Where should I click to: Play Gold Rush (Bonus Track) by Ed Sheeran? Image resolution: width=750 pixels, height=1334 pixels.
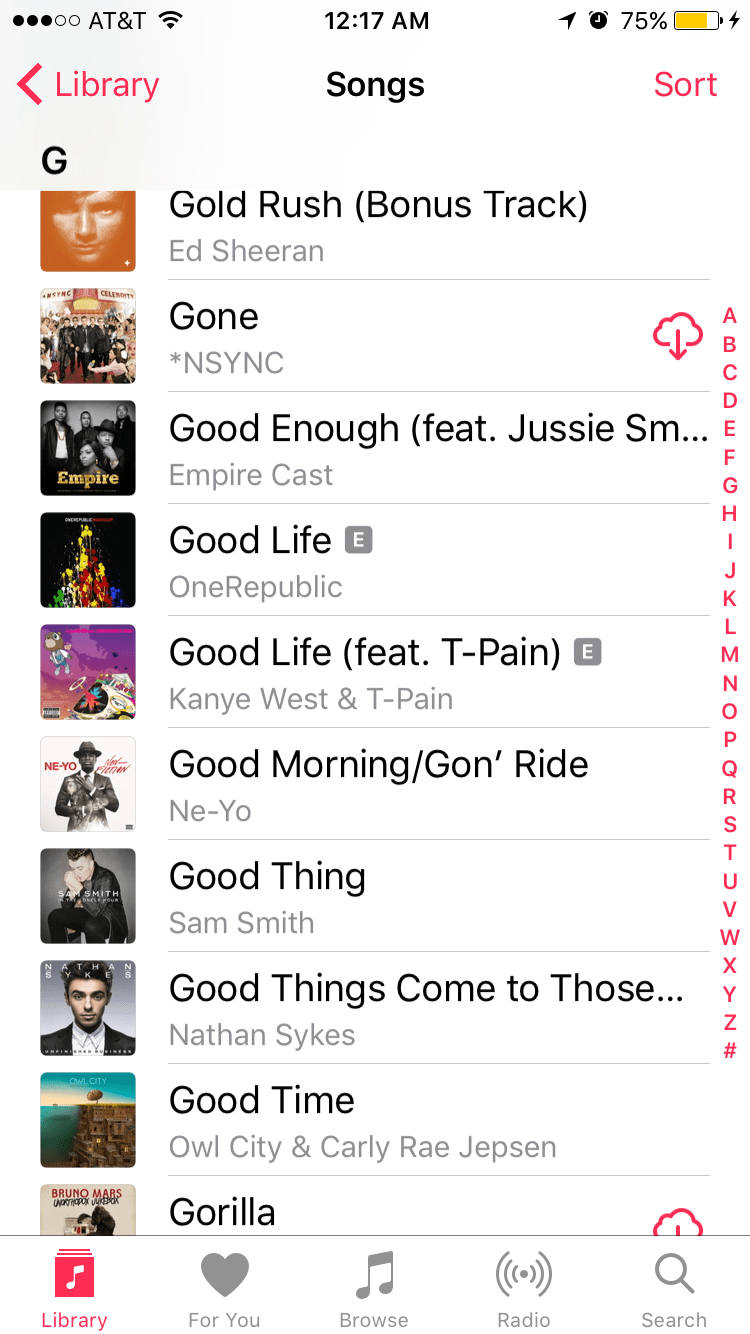pyautogui.click(x=378, y=226)
